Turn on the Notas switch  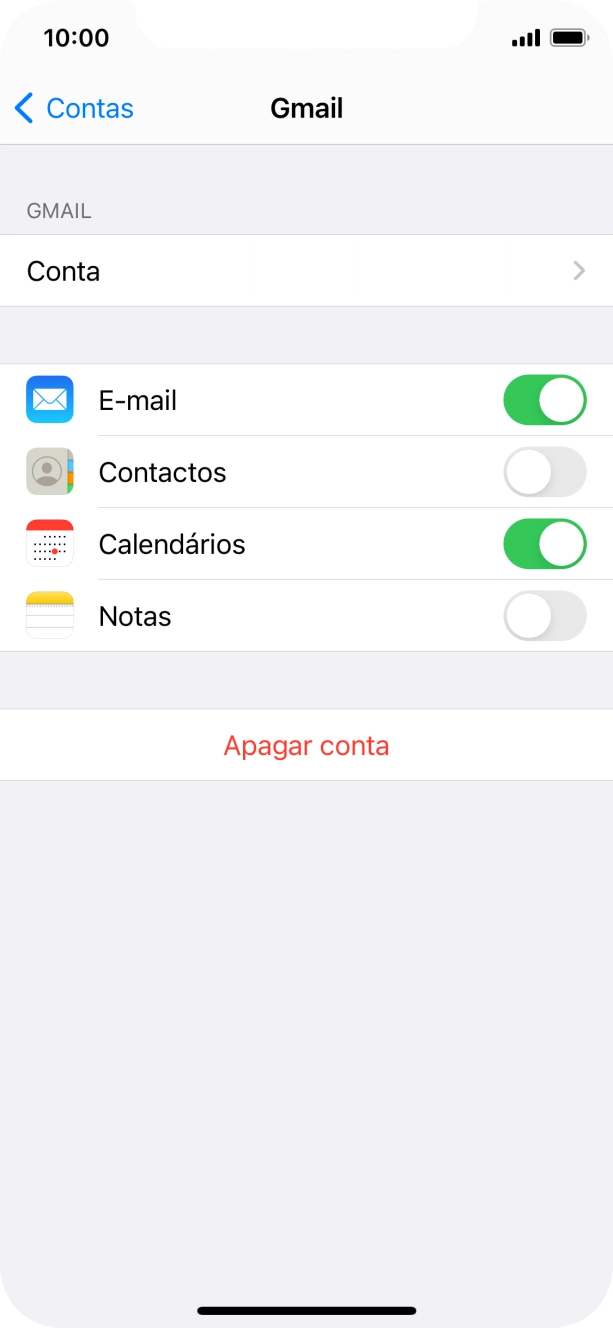click(x=544, y=616)
